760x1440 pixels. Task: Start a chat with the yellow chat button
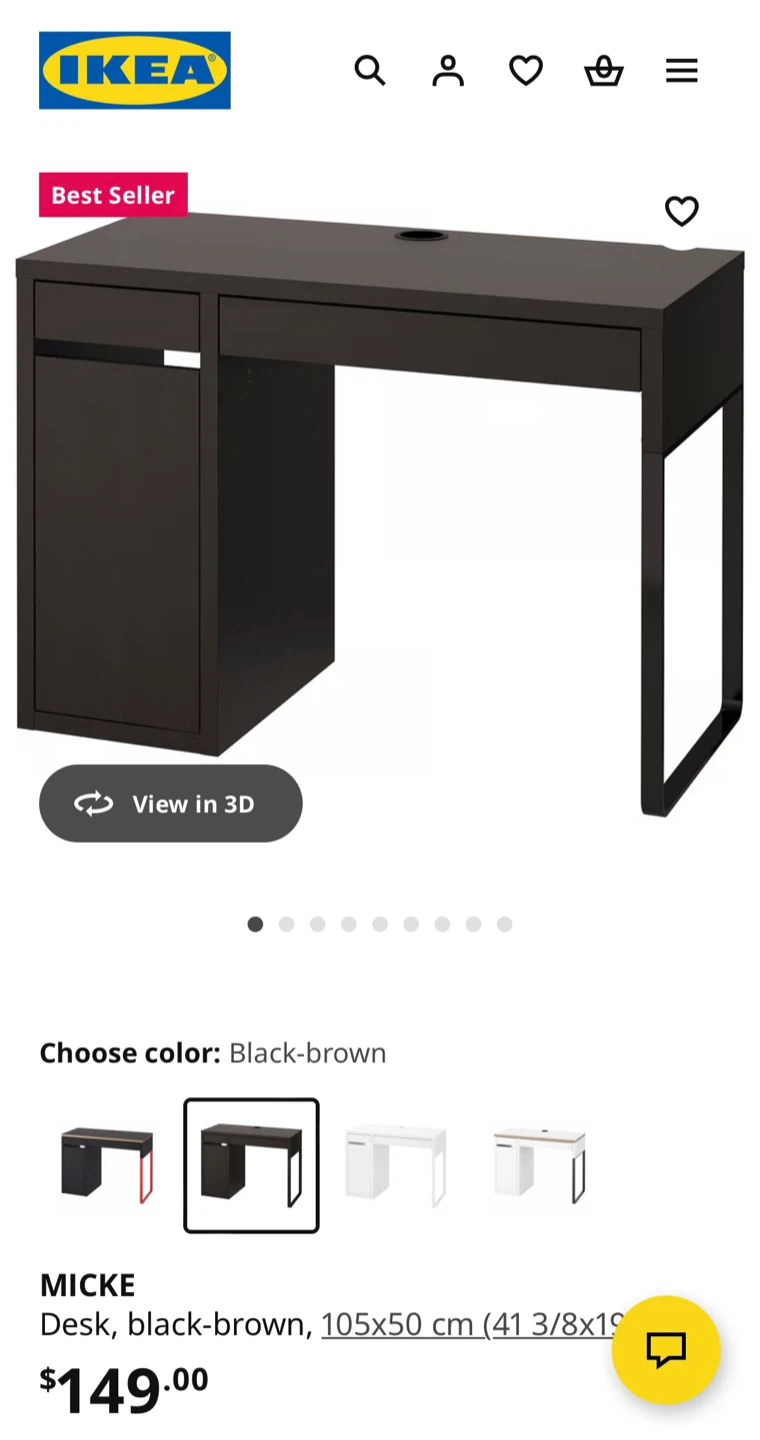(666, 1350)
